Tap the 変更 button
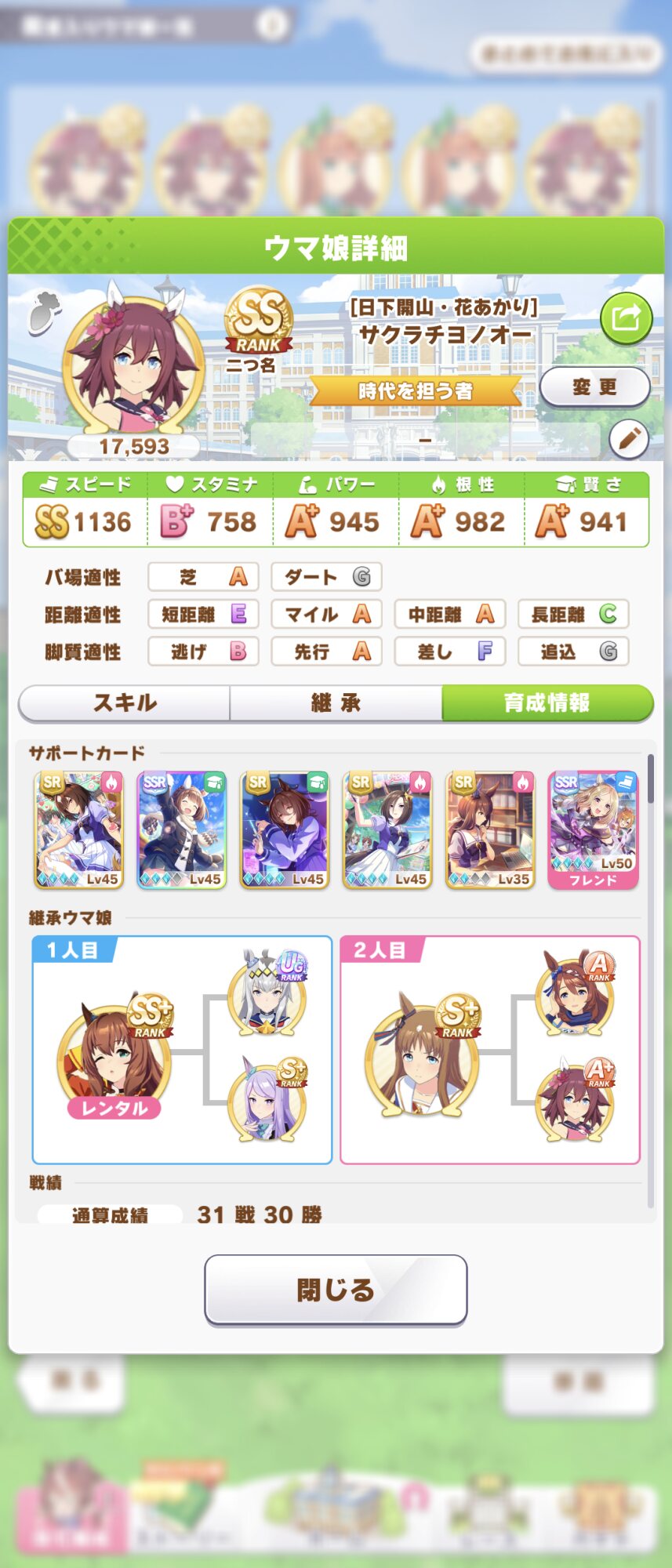The image size is (672, 1568). coord(594,387)
